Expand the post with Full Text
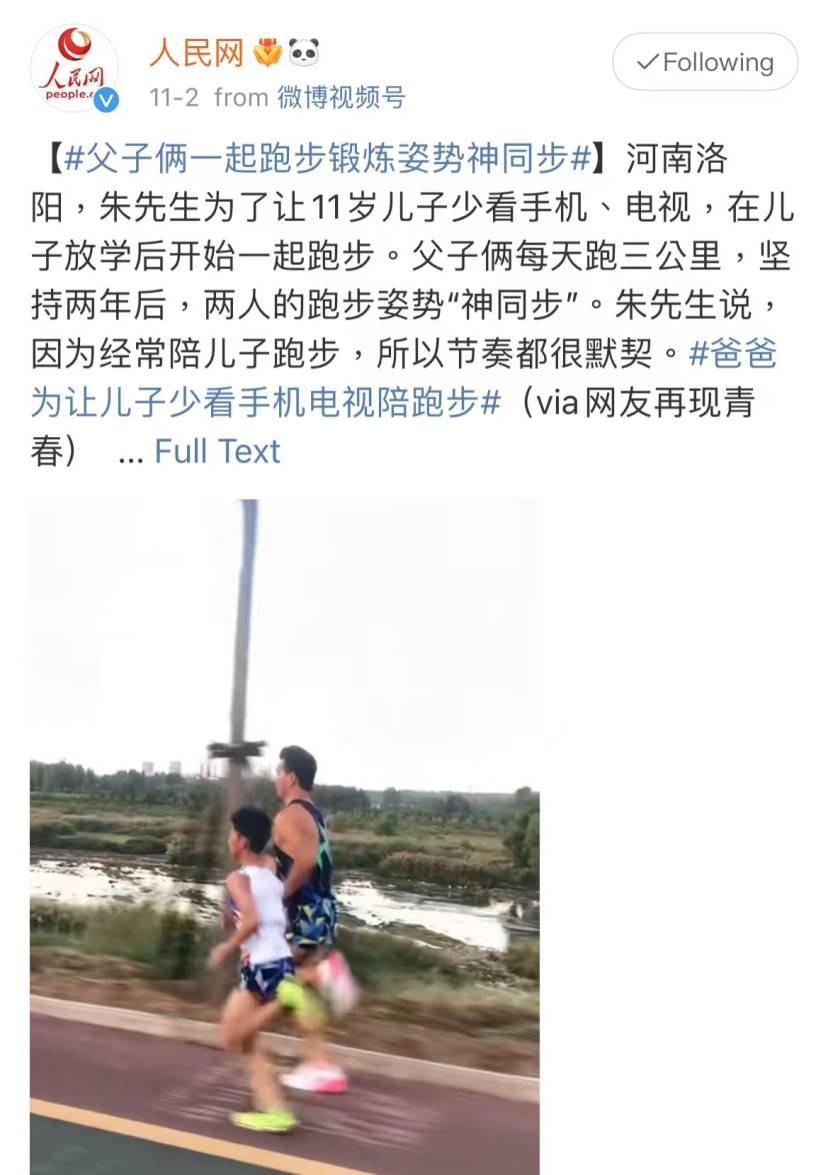This screenshot has width=828, height=1175. 217,451
